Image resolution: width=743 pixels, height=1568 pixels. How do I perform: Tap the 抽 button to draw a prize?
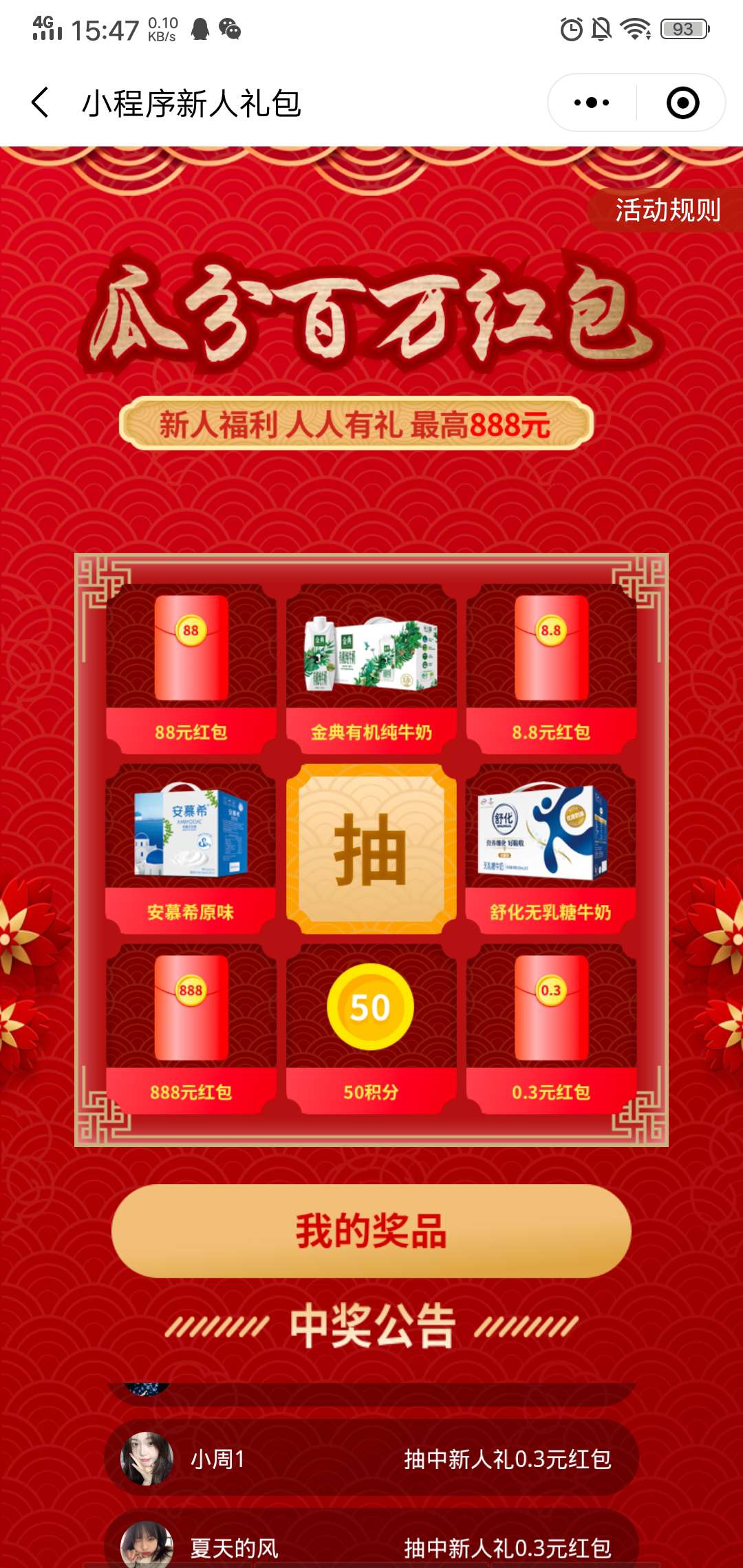point(371,849)
